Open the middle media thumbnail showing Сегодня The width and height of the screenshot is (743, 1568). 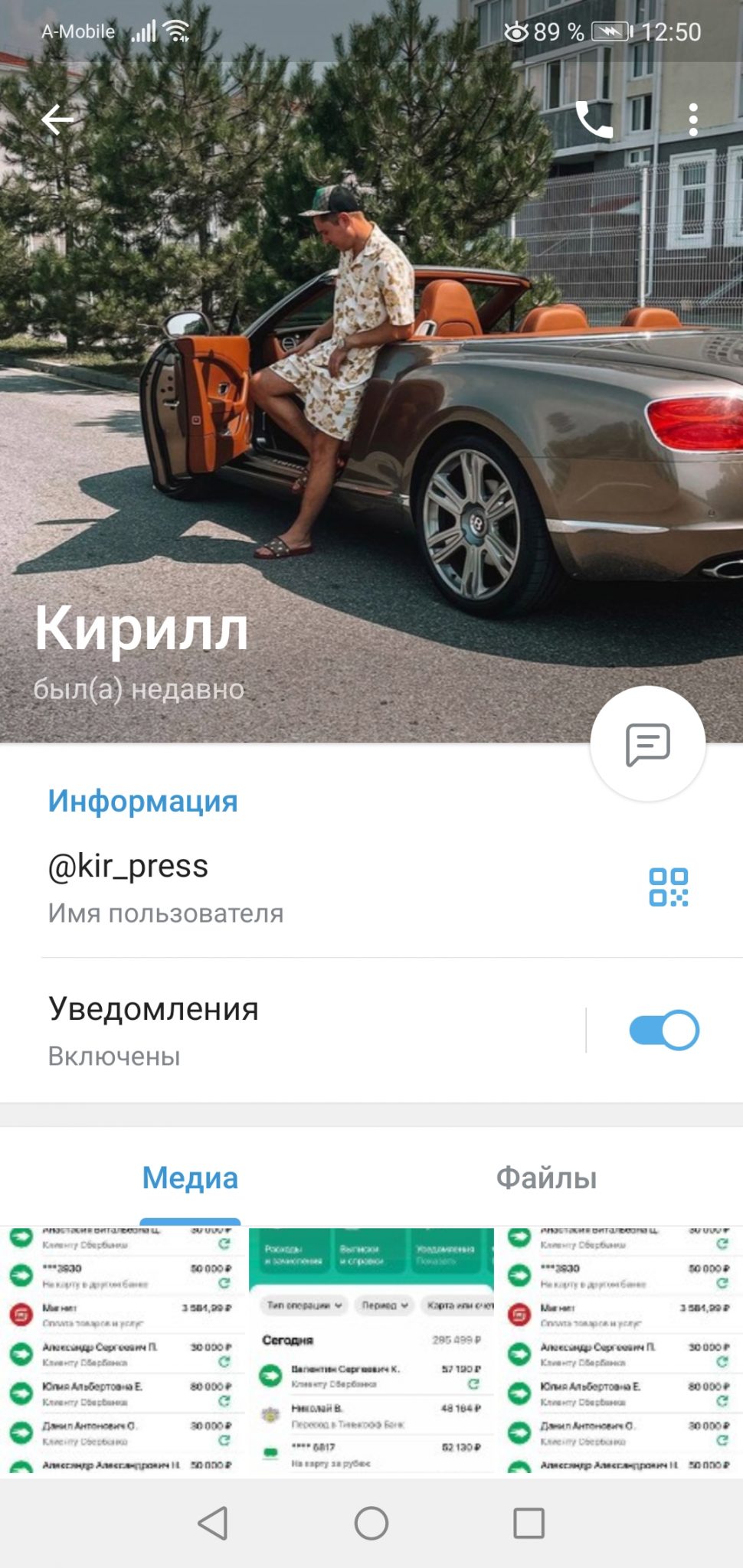(x=371, y=1351)
